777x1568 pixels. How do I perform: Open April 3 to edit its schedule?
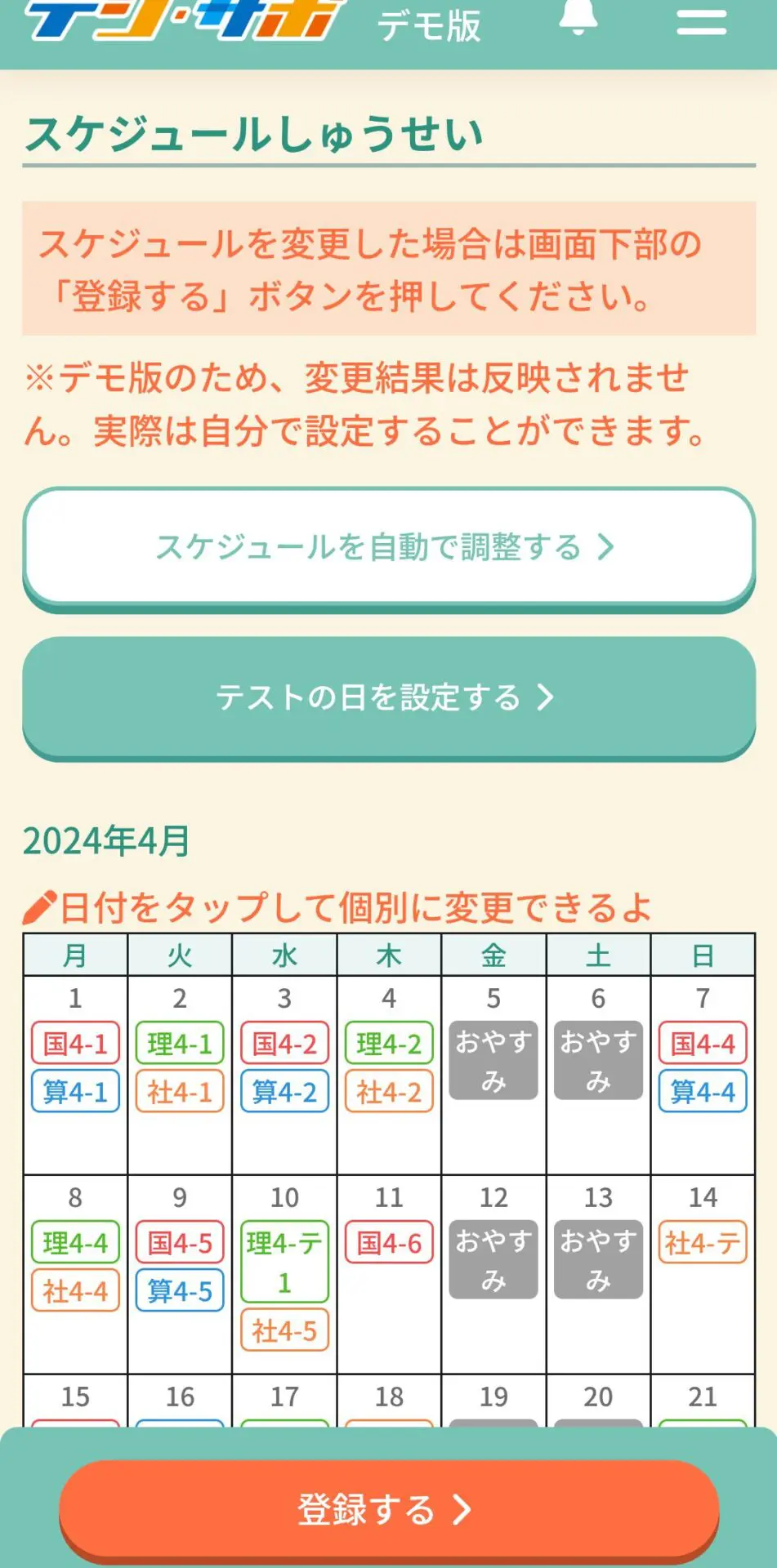tap(284, 1075)
